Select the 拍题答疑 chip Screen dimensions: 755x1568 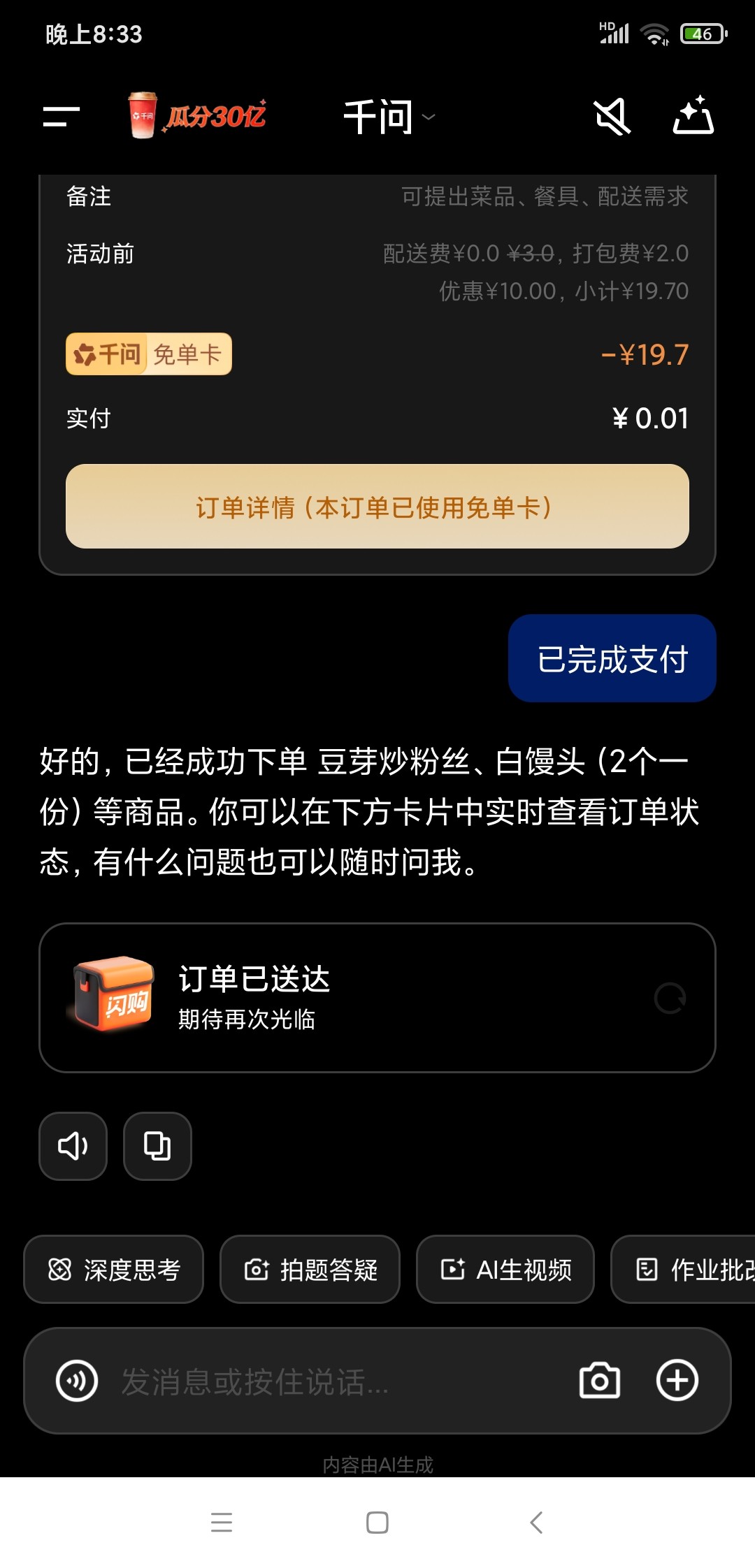310,1270
